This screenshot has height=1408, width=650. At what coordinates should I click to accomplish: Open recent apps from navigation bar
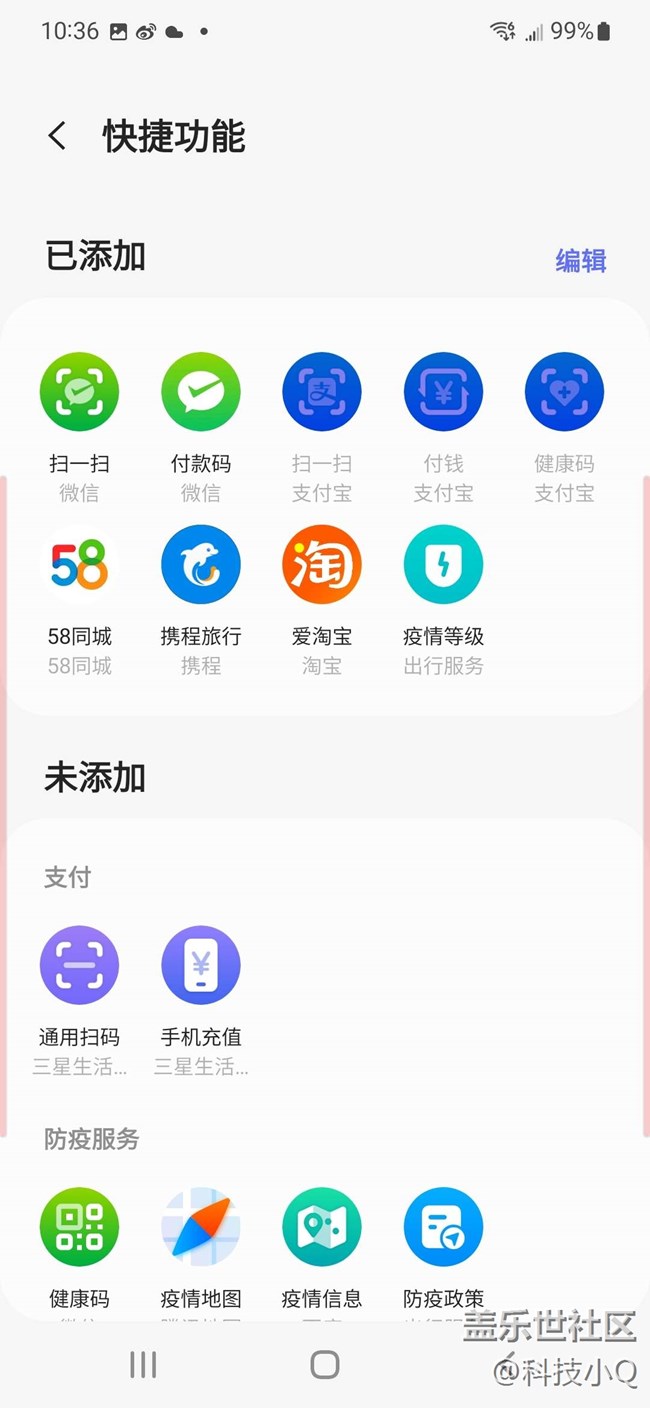coord(143,1365)
